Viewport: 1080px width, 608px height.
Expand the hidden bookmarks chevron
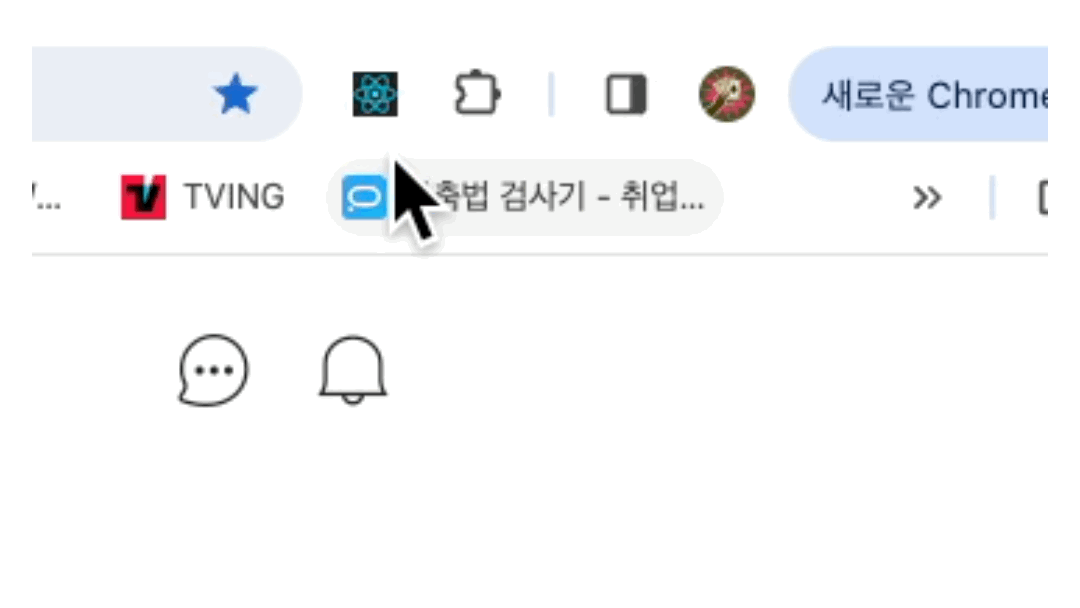927,198
